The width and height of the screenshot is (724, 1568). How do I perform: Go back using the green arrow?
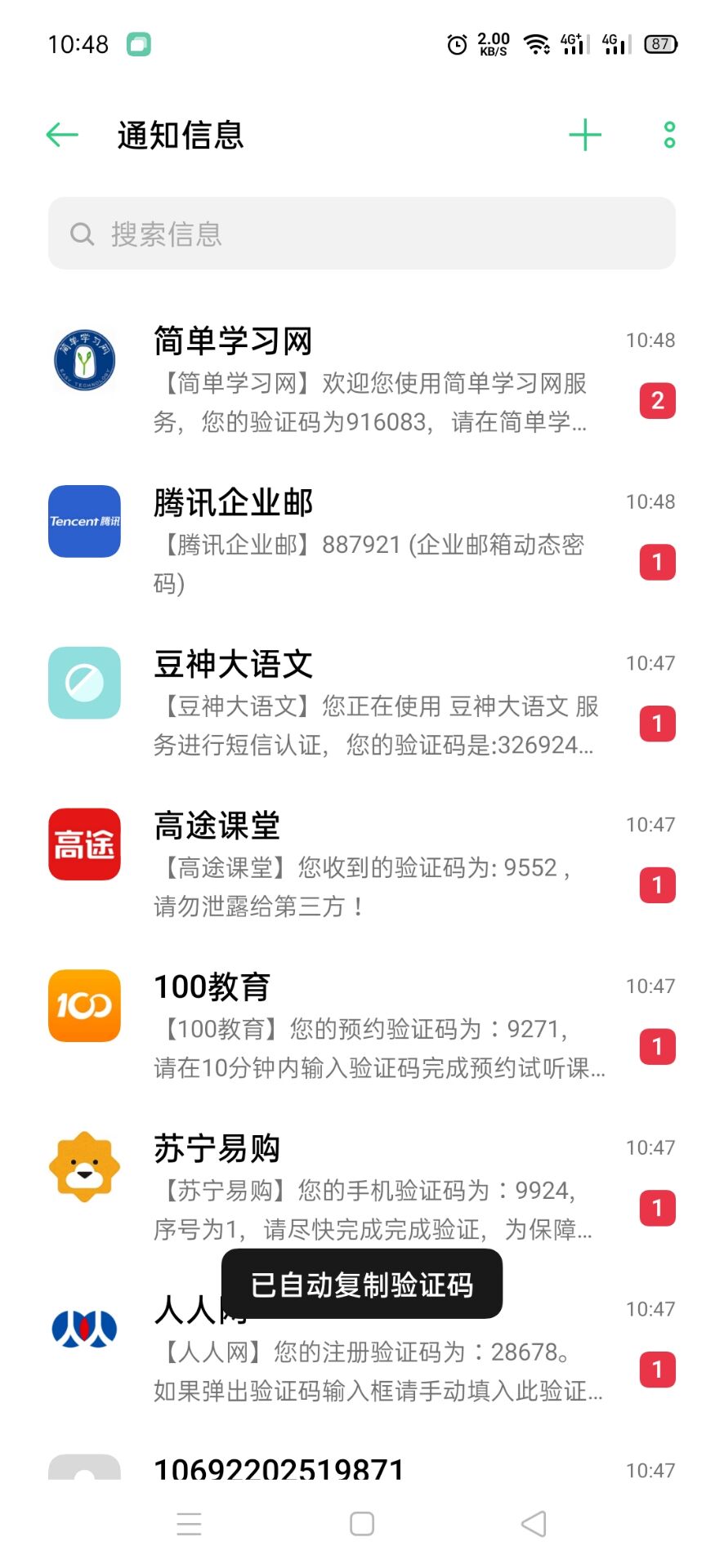(62, 135)
